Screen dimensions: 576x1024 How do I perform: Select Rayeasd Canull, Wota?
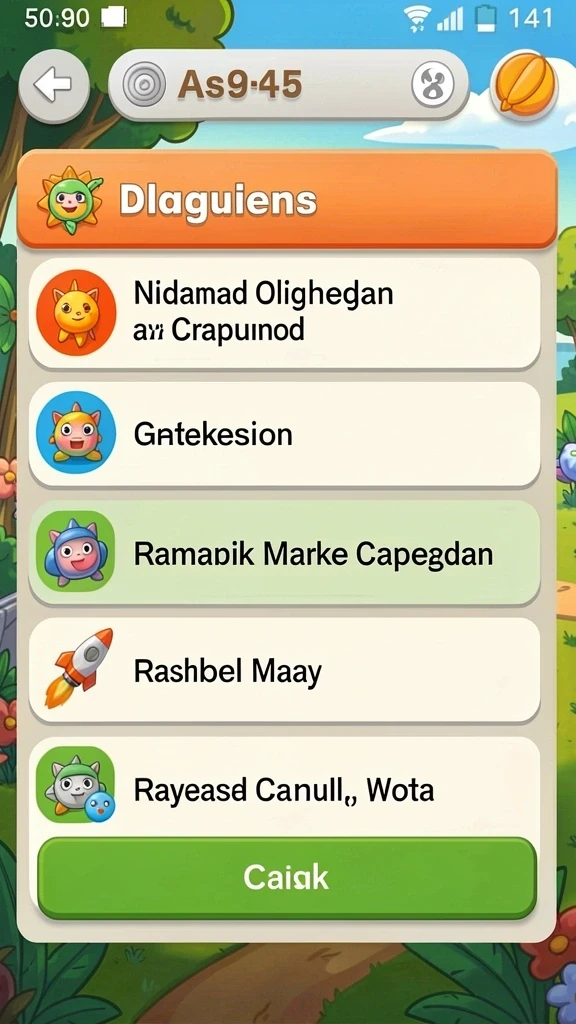285,789
